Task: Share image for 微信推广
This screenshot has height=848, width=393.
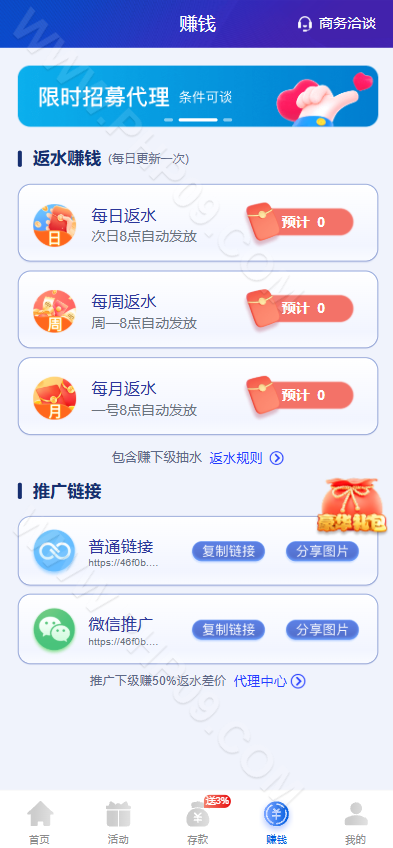Action: pyautogui.click(x=322, y=630)
